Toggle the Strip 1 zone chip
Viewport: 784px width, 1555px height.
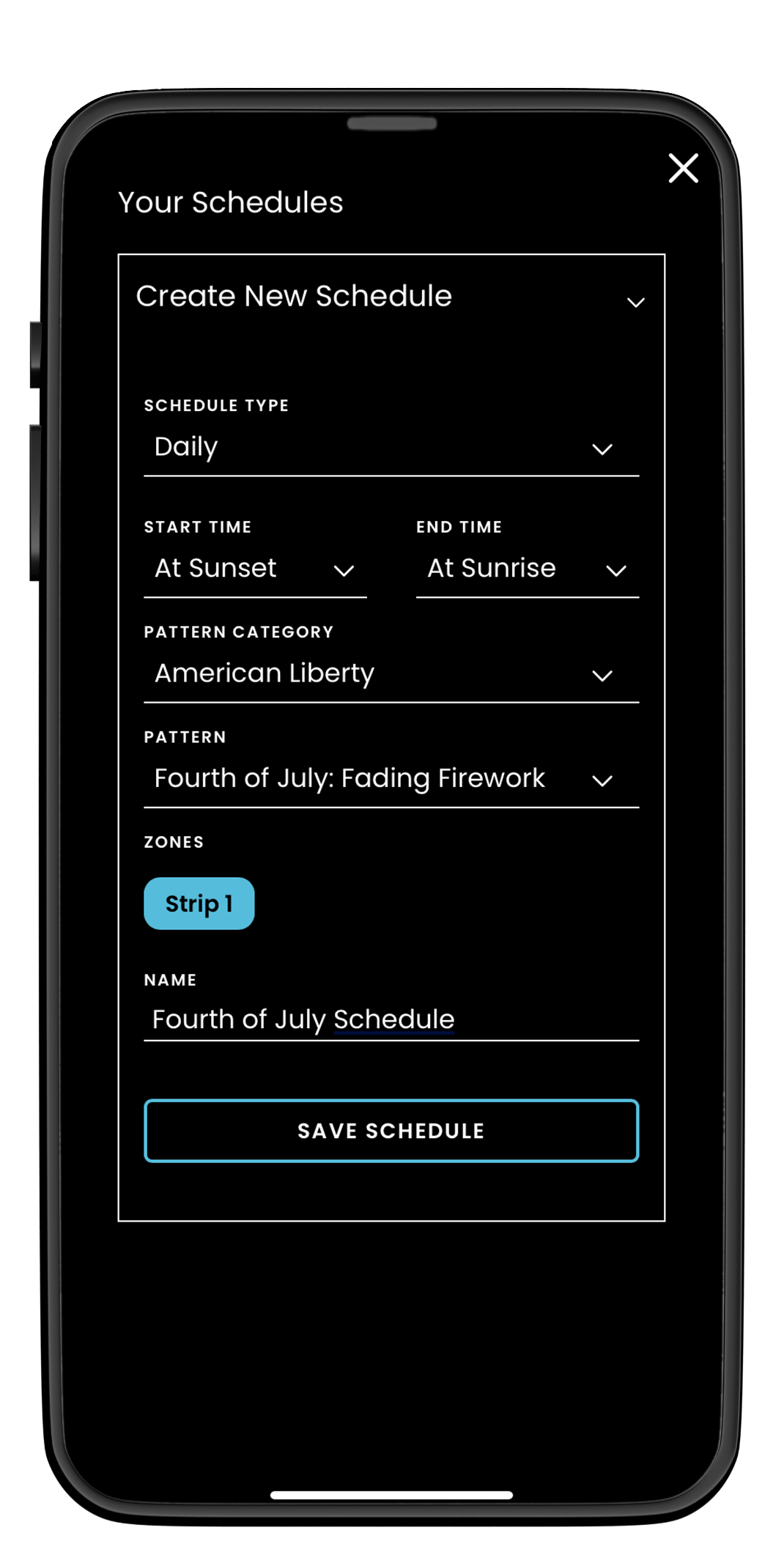pyautogui.click(x=199, y=904)
